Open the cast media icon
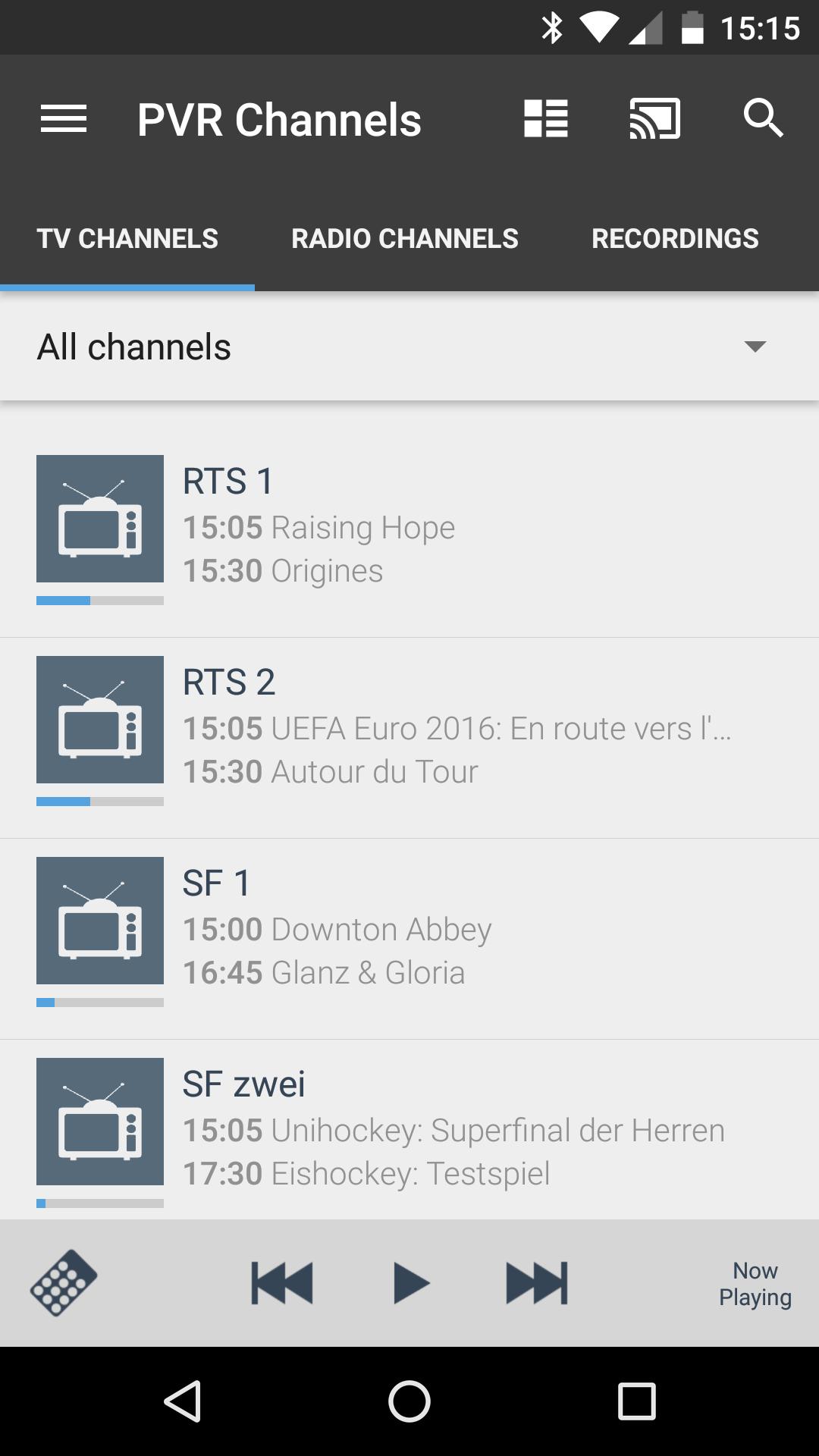The image size is (819, 1456). [x=655, y=119]
